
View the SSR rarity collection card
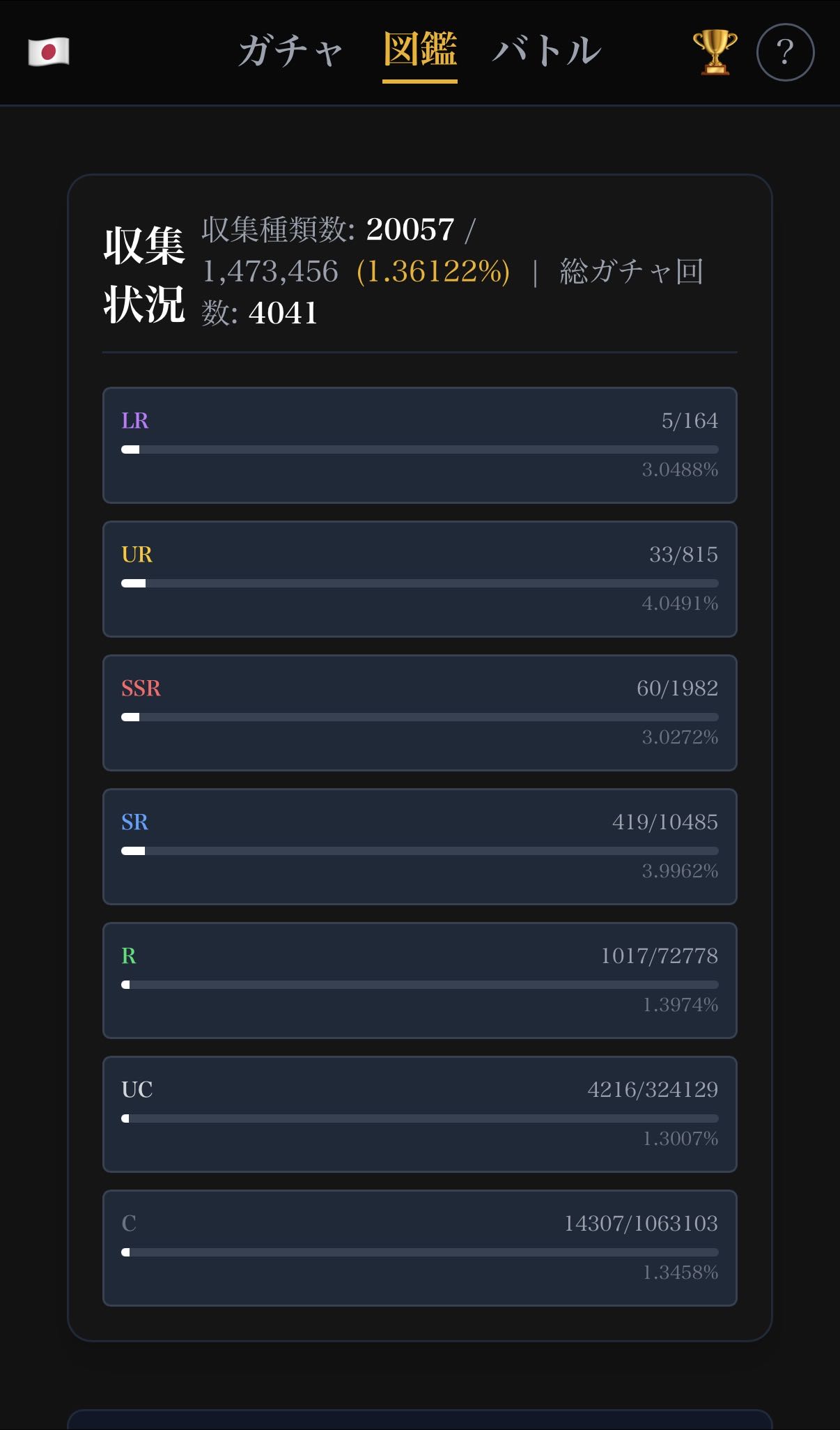[x=419, y=713]
